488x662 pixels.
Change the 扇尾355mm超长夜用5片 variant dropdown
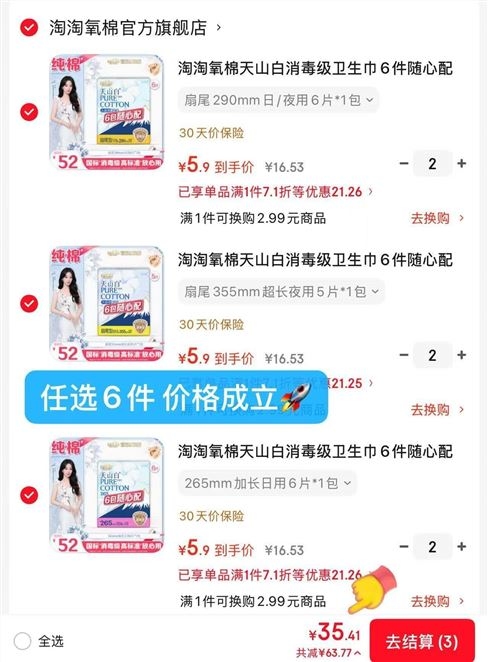coord(281,292)
